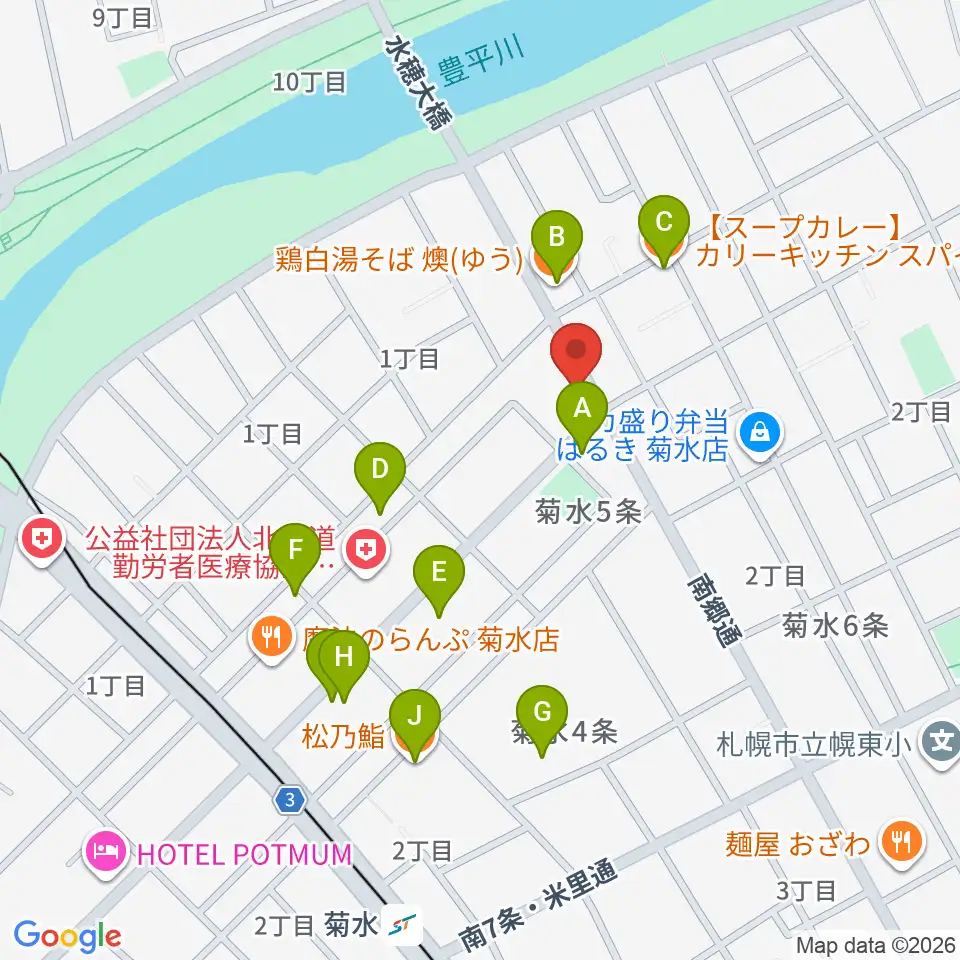Viewport: 960px width, 960px height.
Task: Tap the 麺屋 おざわ restaurant icon
Action: pyautogui.click(x=902, y=844)
